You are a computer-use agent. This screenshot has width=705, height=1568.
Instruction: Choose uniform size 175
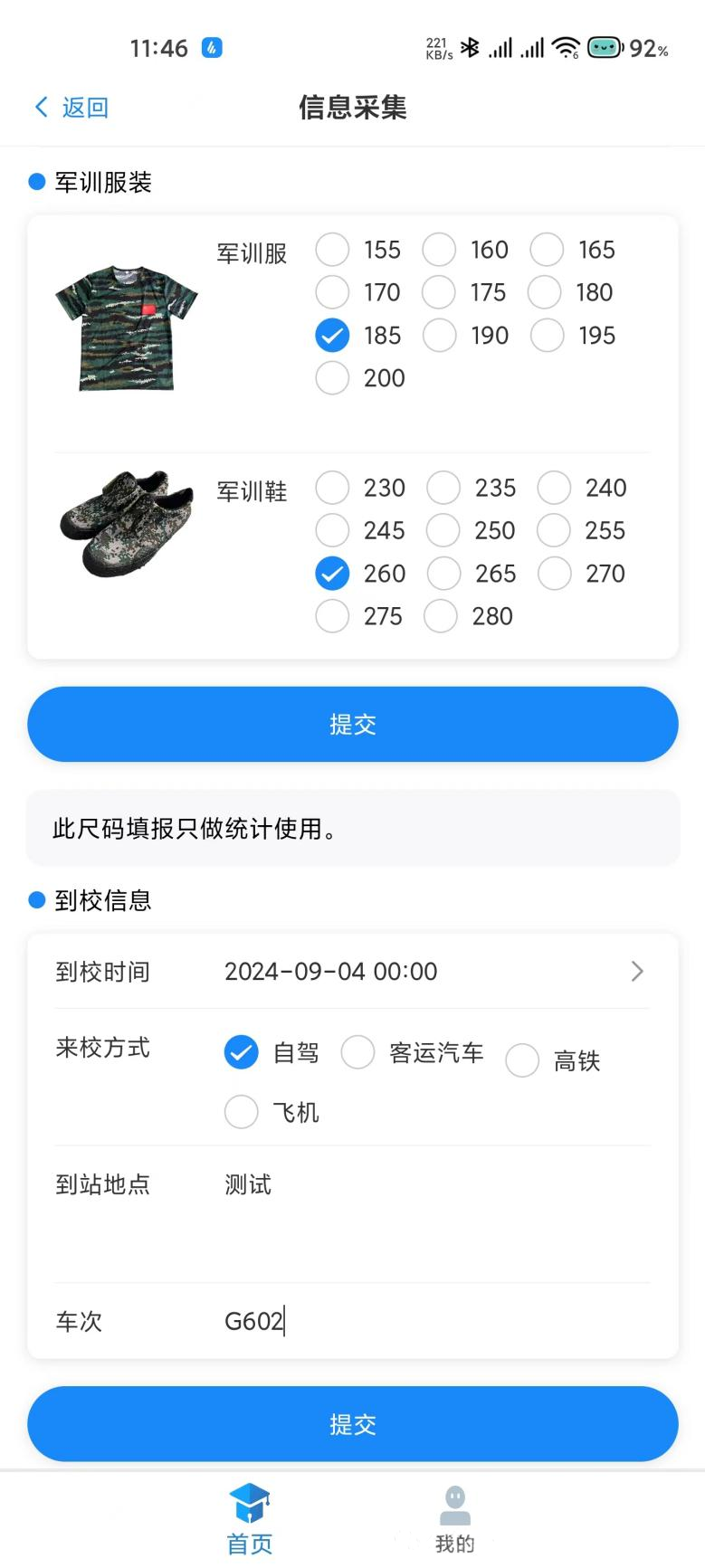point(439,292)
